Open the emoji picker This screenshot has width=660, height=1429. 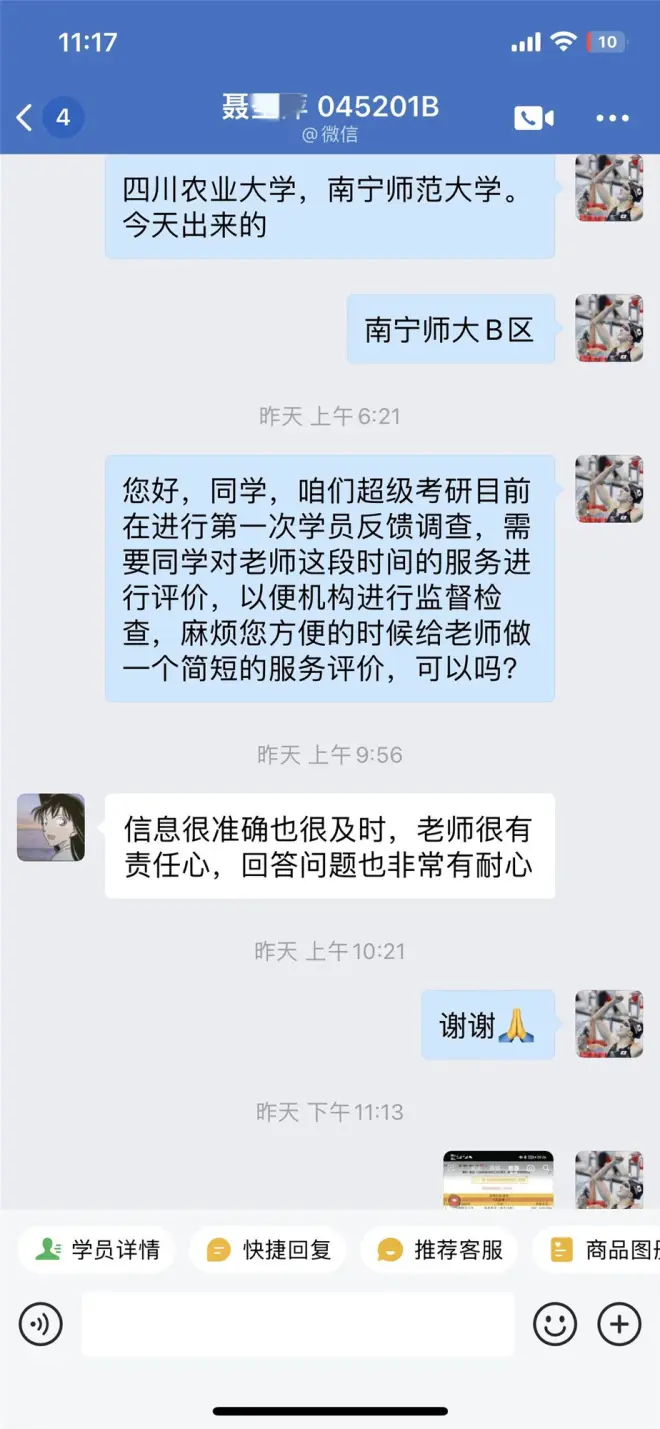point(555,1325)
